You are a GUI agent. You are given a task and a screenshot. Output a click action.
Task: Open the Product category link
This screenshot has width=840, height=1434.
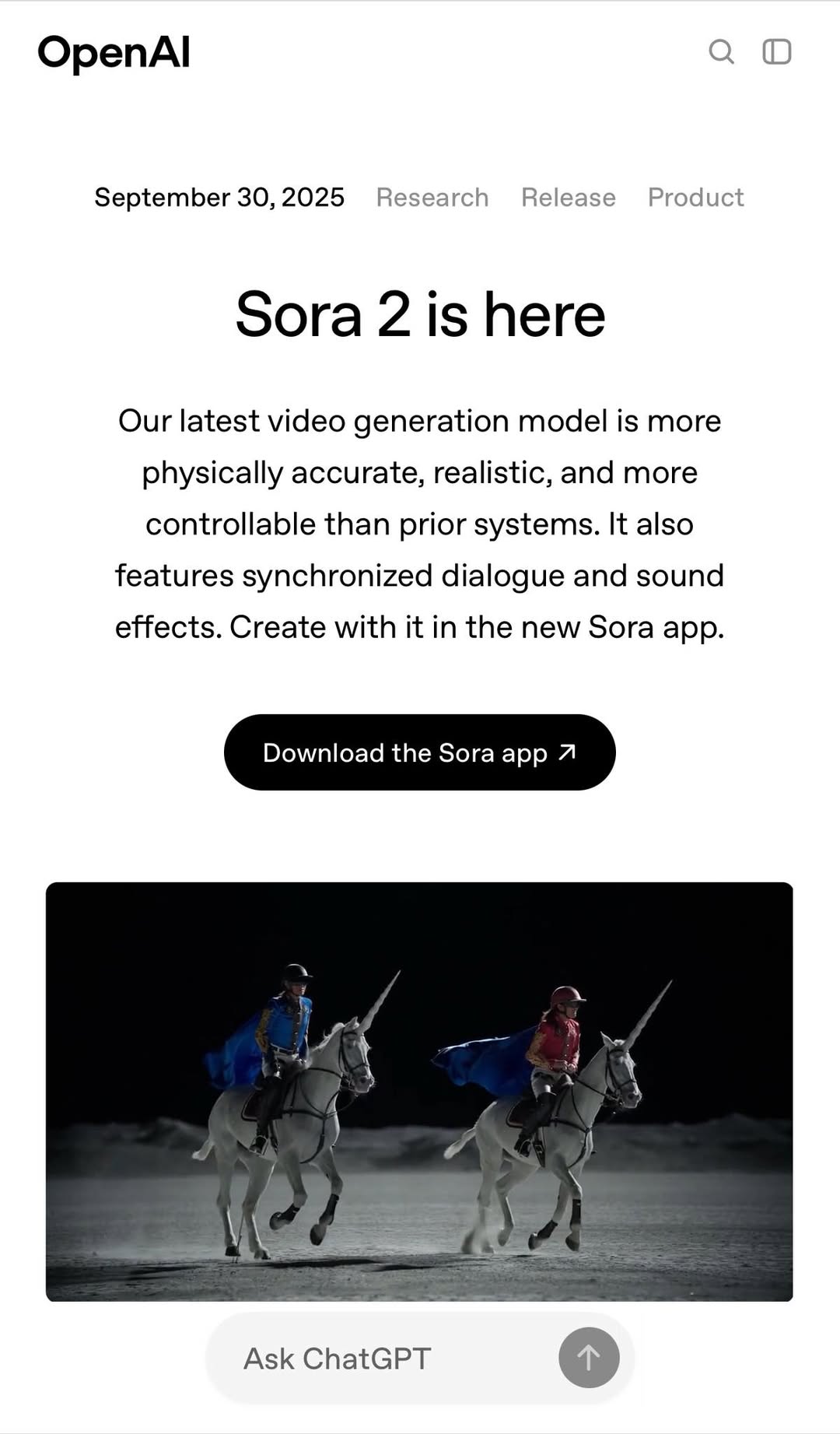[695, 198]
